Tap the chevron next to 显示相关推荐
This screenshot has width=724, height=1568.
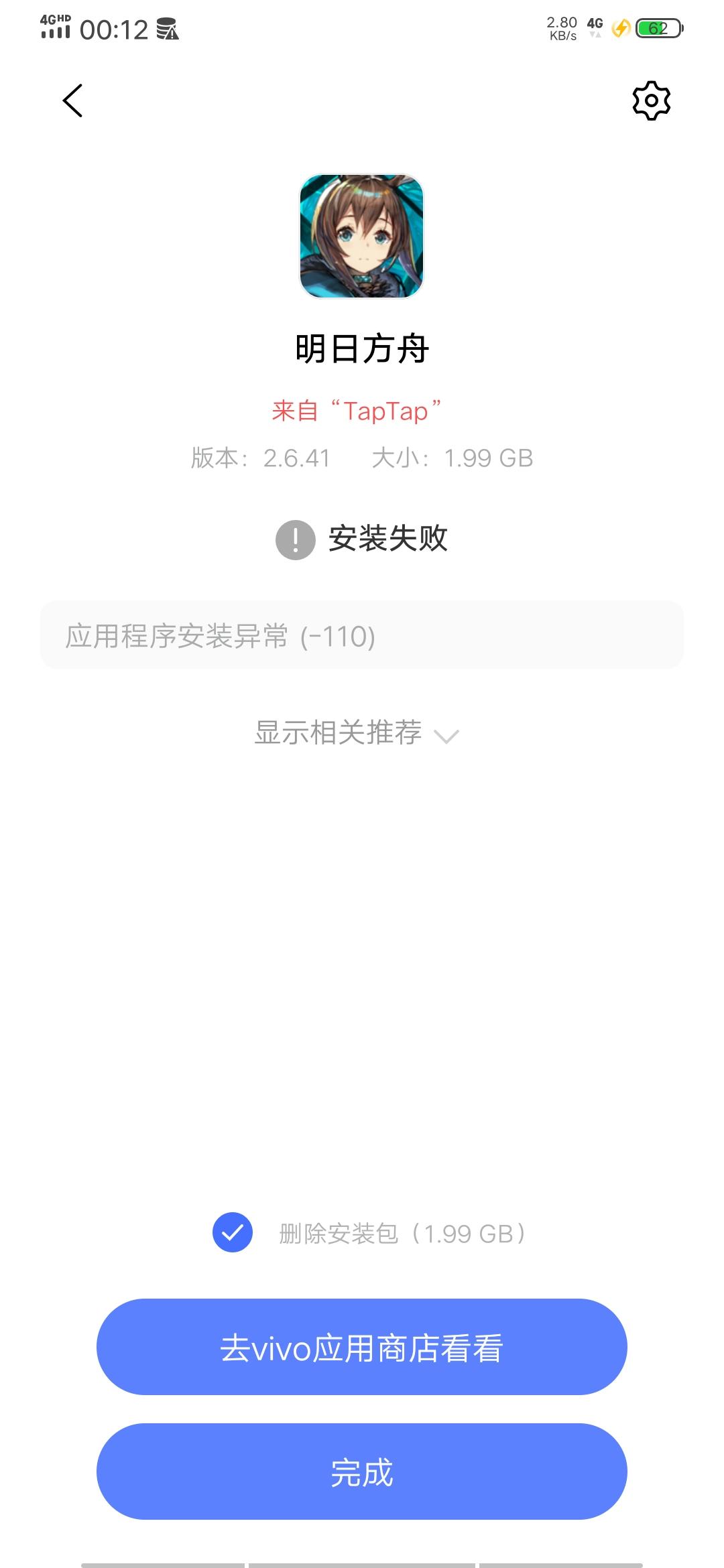(x=448, y=737)
